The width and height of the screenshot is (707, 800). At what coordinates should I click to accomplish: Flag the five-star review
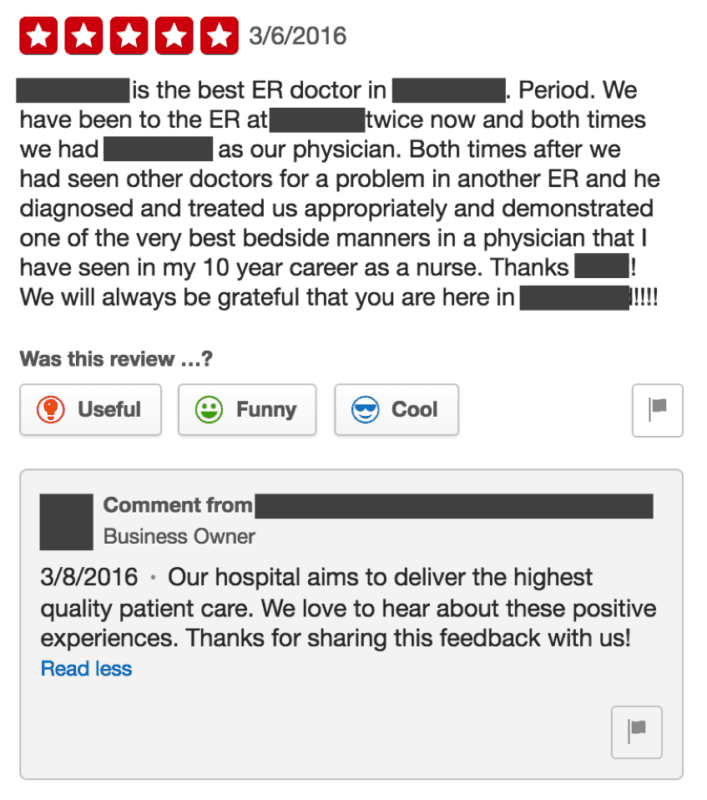point(657,410)
